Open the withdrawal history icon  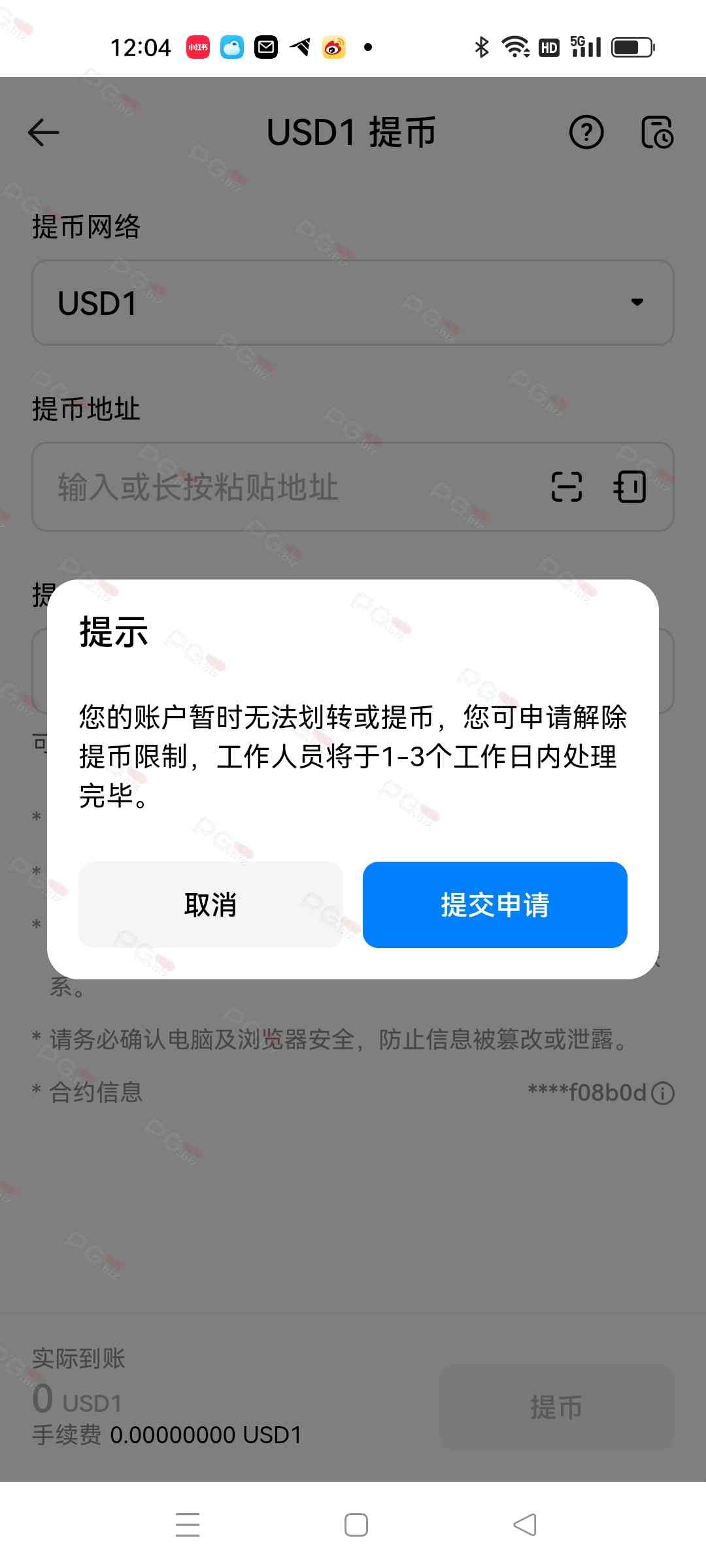(x=656, y=133)
